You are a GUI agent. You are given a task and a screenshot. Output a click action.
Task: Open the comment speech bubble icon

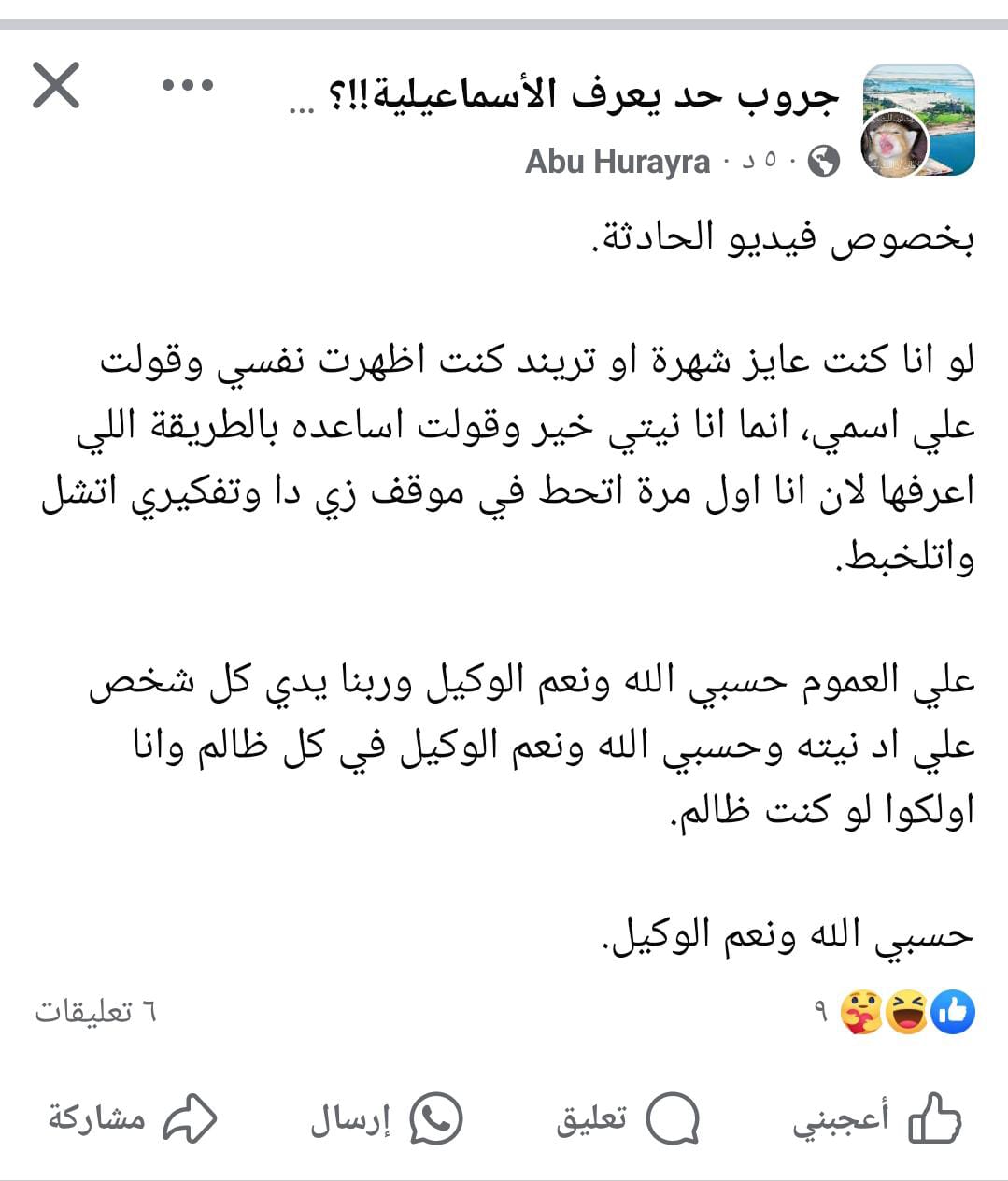coord(674,1117)
